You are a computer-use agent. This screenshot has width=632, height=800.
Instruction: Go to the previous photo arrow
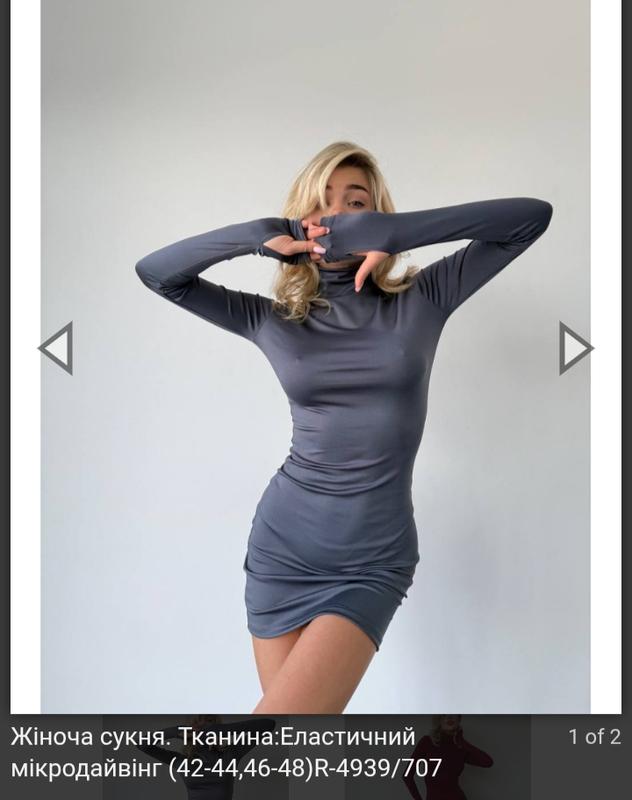pyautogui.click(x=56, y=348)
